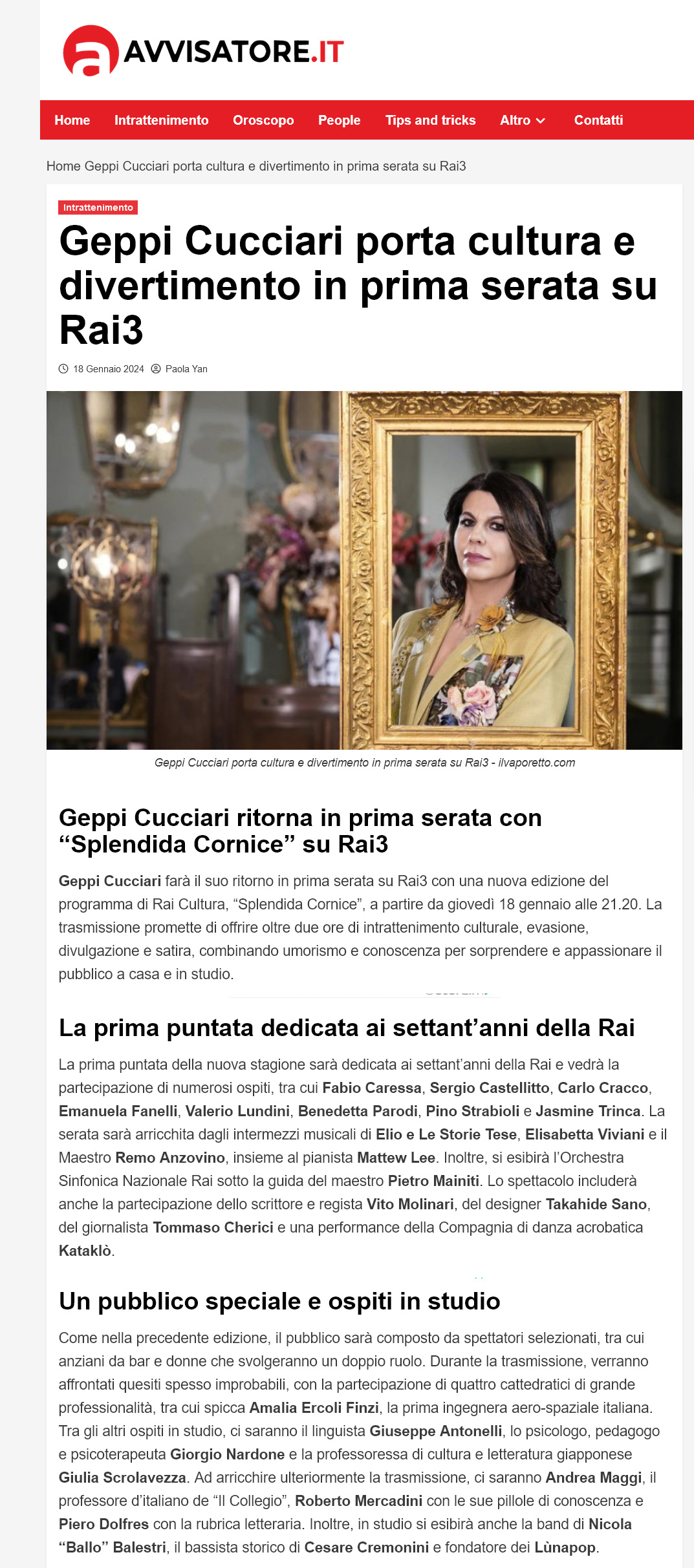Open posts dated 18 Gennaio 2024
This screenshot has height=1568, width=694.
109,369
